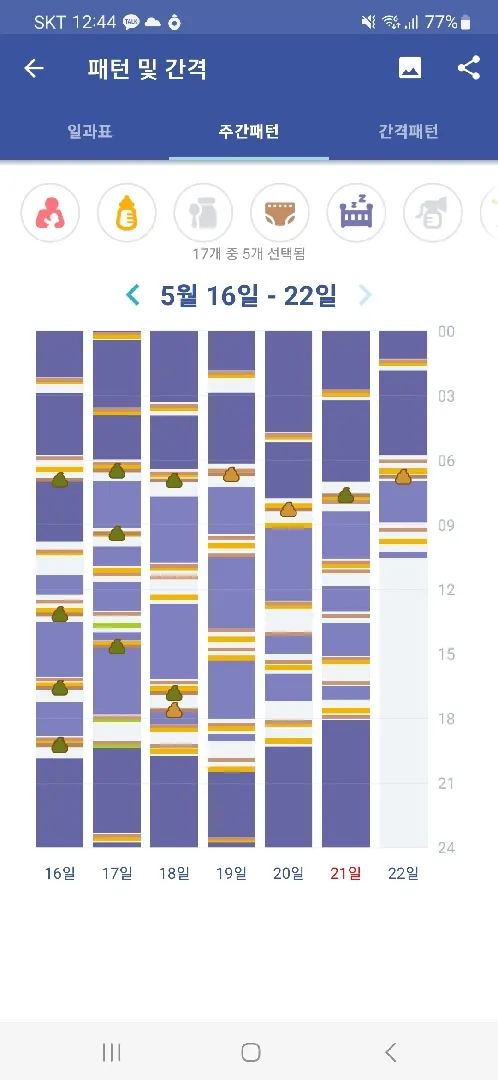The width and height of the screenshot is (498, 1080).
Task: Share the weekly pattern
Action: (x=469, y=68)
